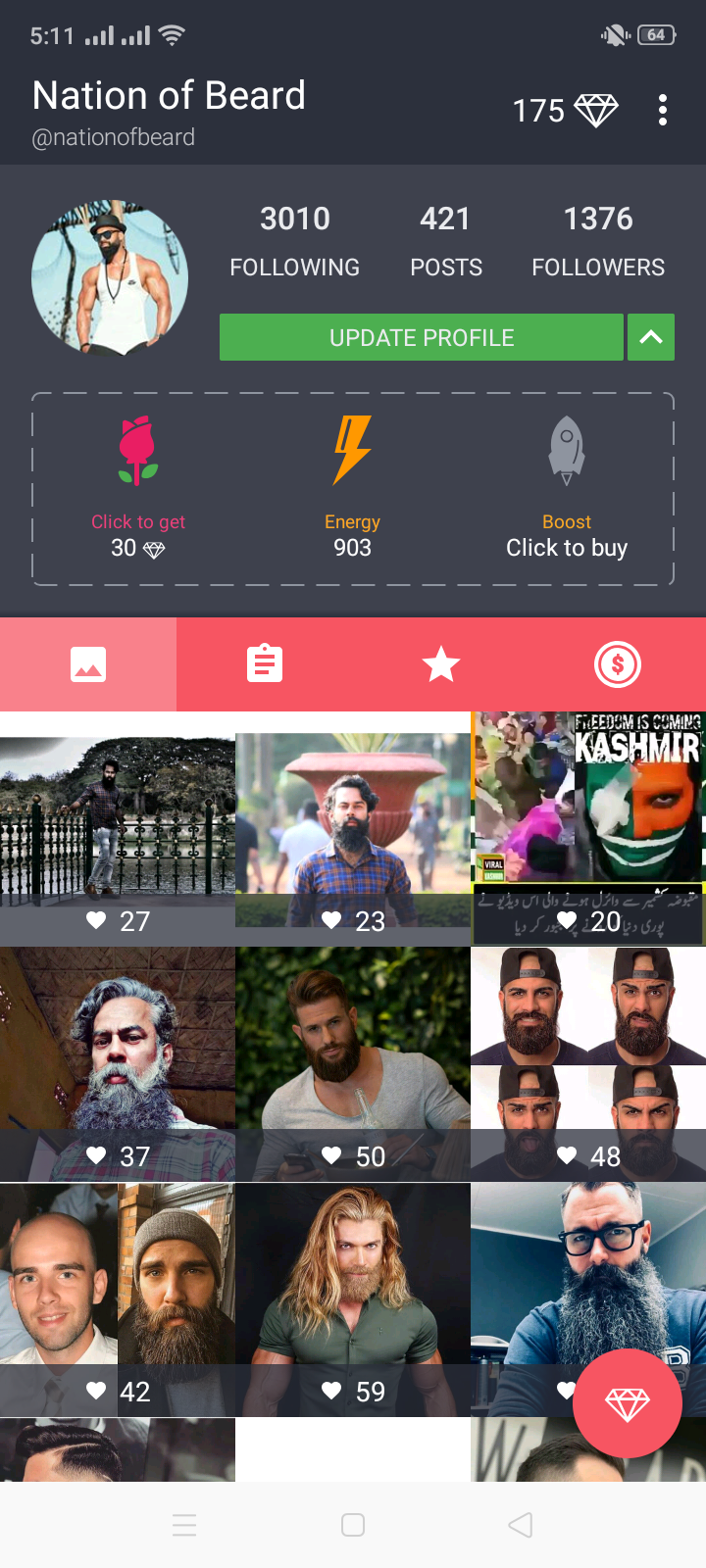Viewport: 706px width, 1568px height.
Task: Tap the floating red diamond button
Action: coord(628,1403)
